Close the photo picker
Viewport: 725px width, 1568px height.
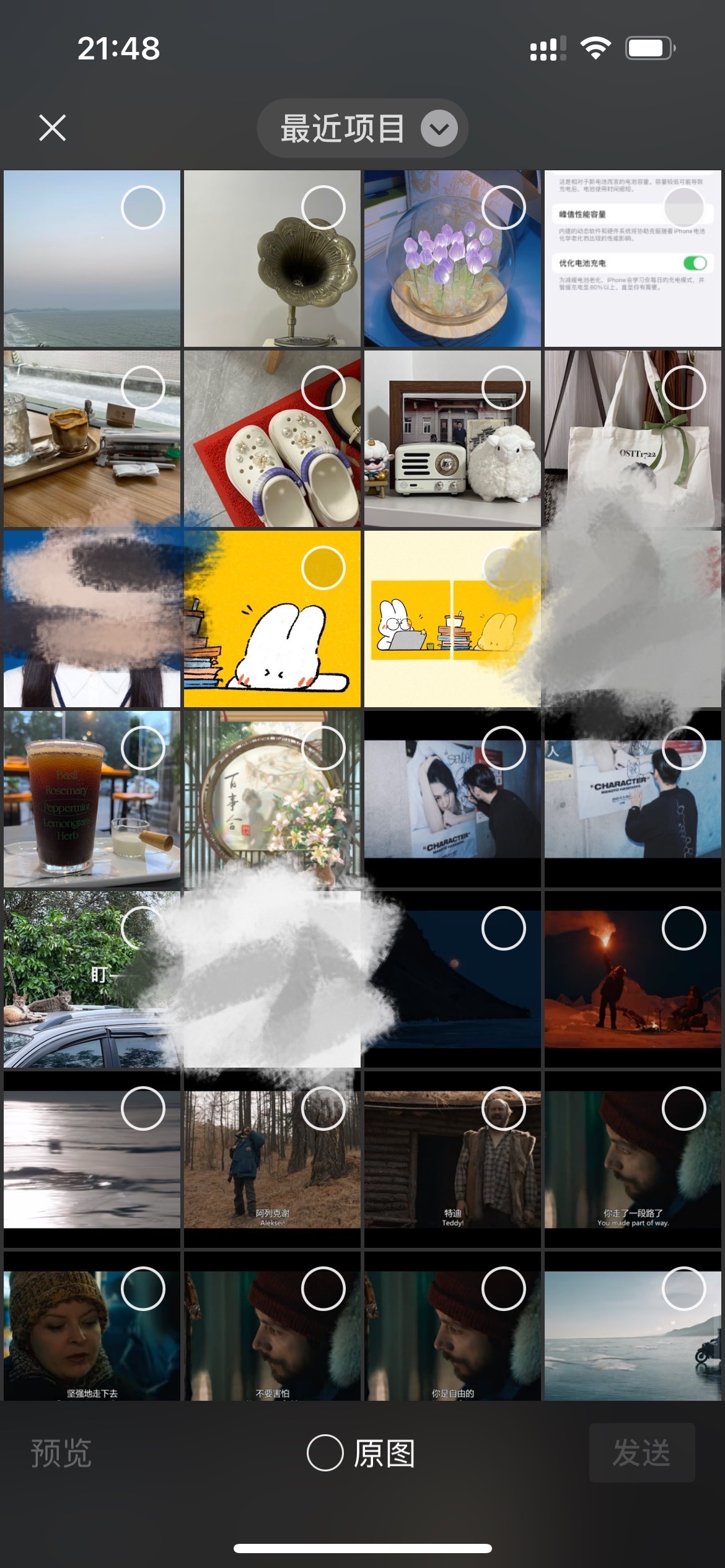pyautogui.click(x=52, y=128)
